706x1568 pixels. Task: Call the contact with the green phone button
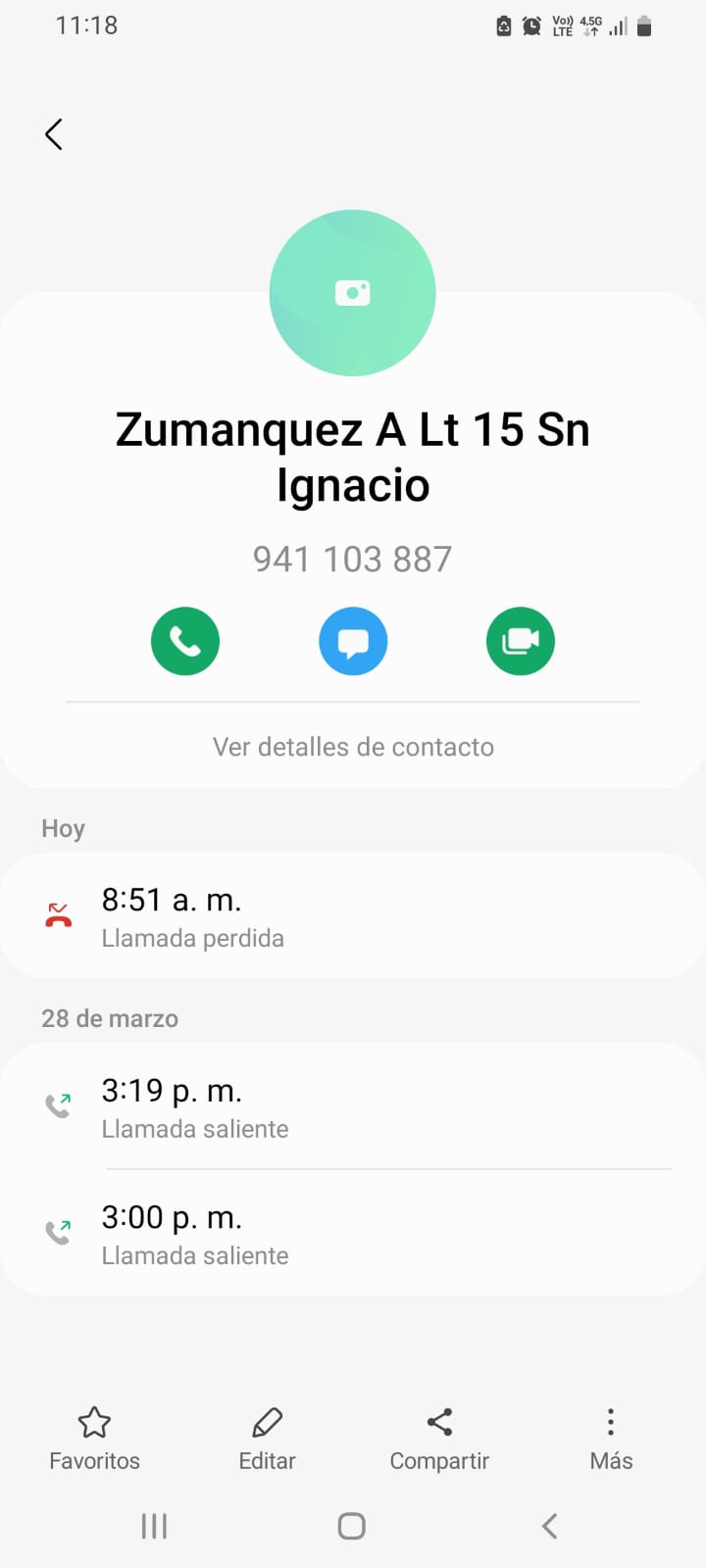(x=185, y=642)
